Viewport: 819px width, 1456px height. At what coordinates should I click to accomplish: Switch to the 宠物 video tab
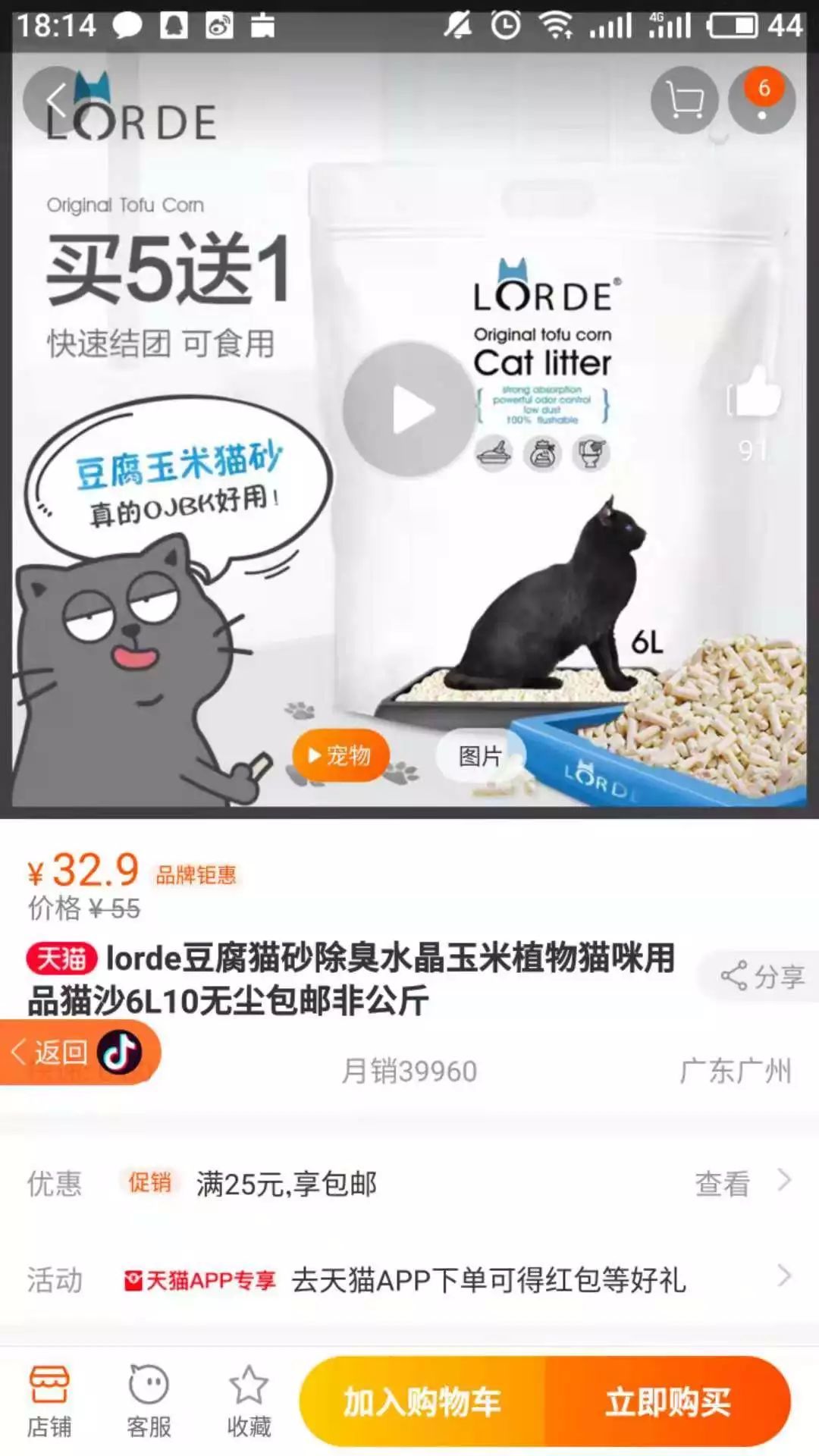(x=341, y=755)
